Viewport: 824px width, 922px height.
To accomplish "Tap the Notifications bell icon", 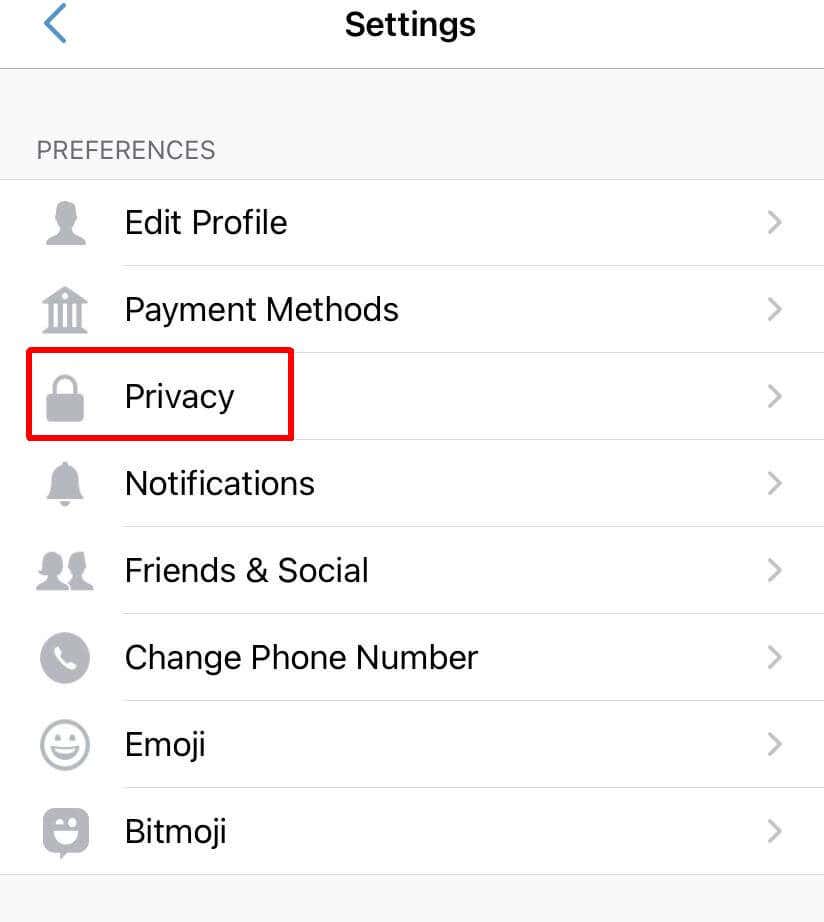I will 64,483.
